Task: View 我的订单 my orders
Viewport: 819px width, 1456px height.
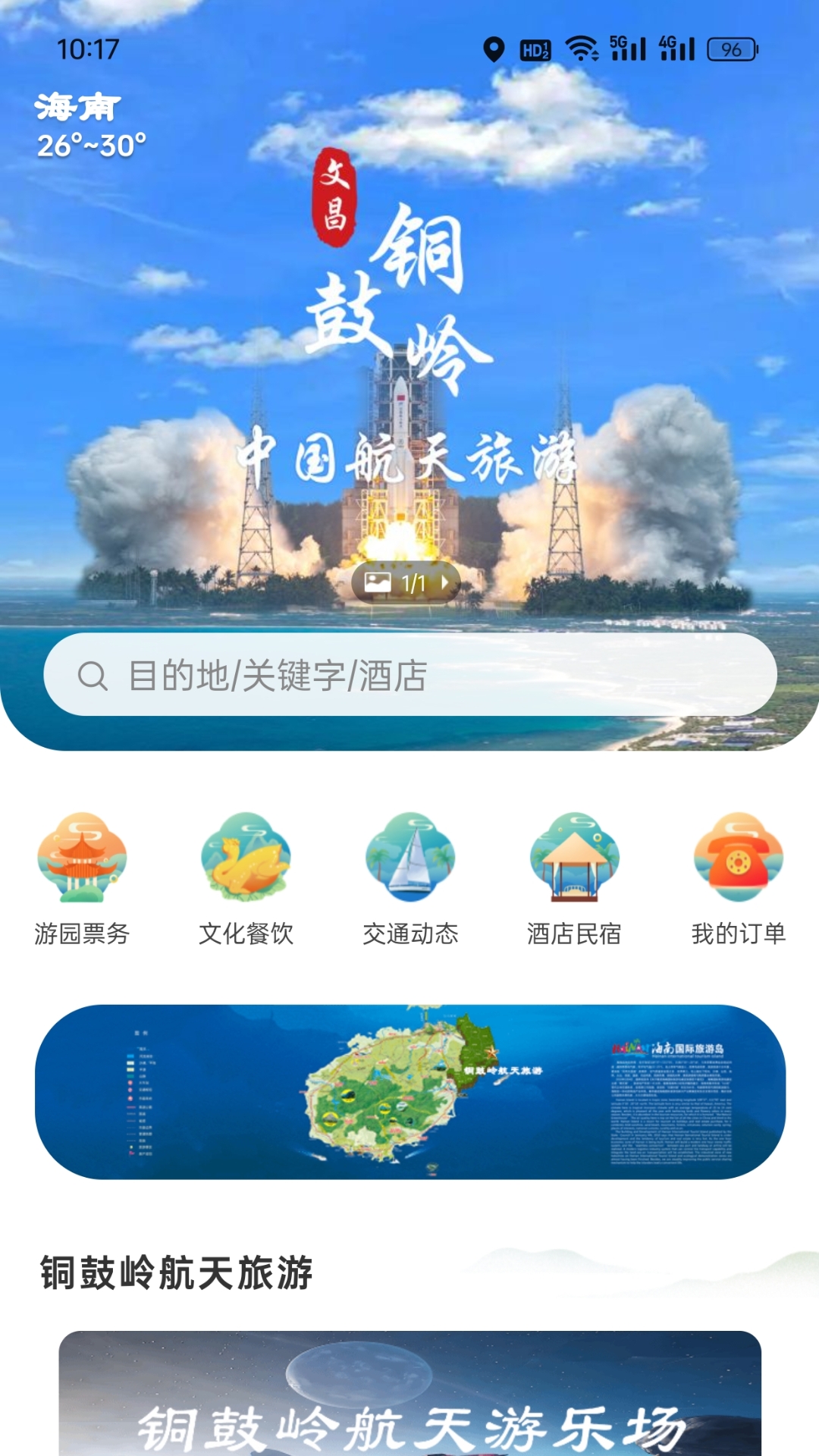Action: [x=738, y=878]
